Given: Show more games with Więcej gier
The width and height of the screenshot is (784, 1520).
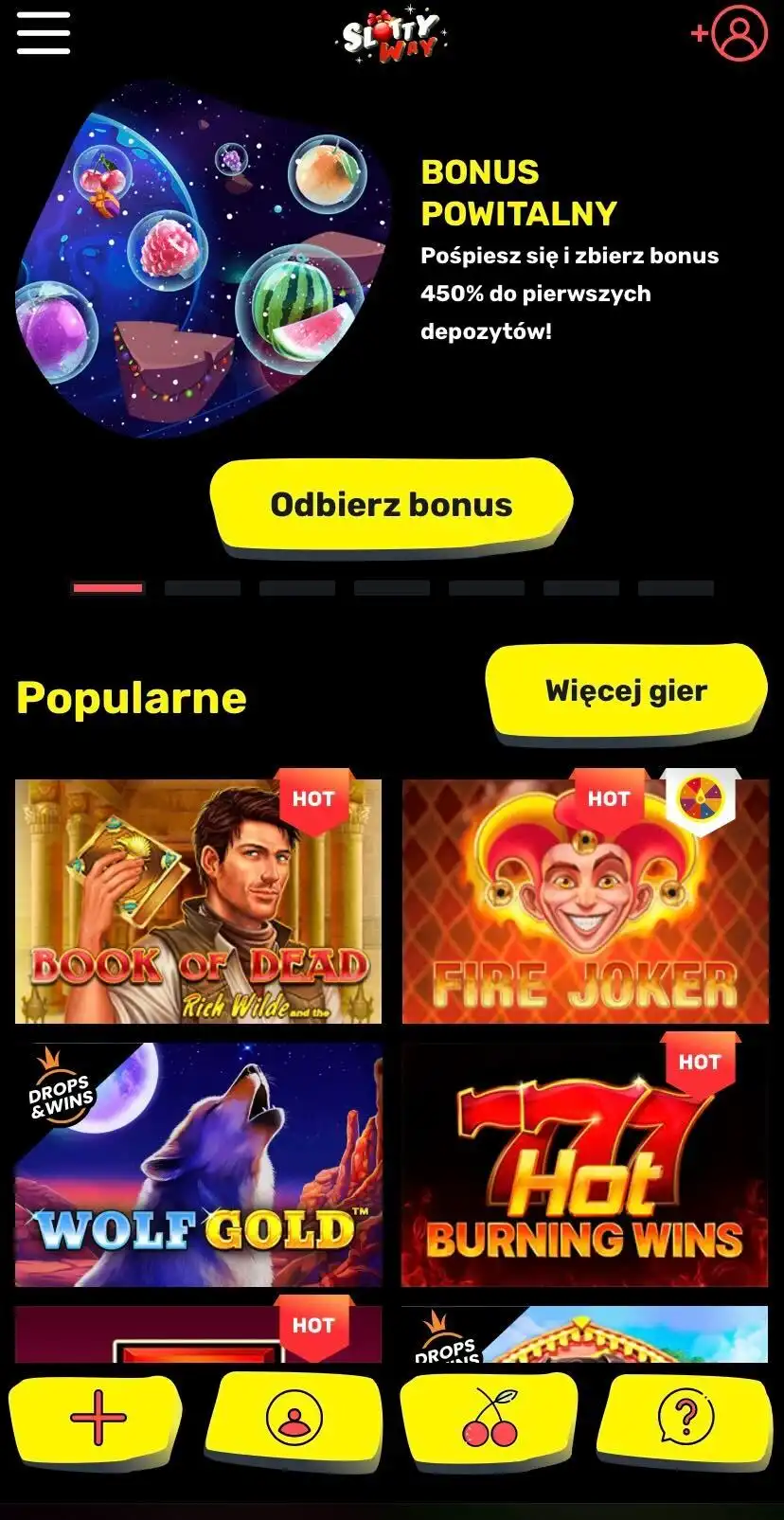Looking at the screenshot, I should (x=626, y=691).
